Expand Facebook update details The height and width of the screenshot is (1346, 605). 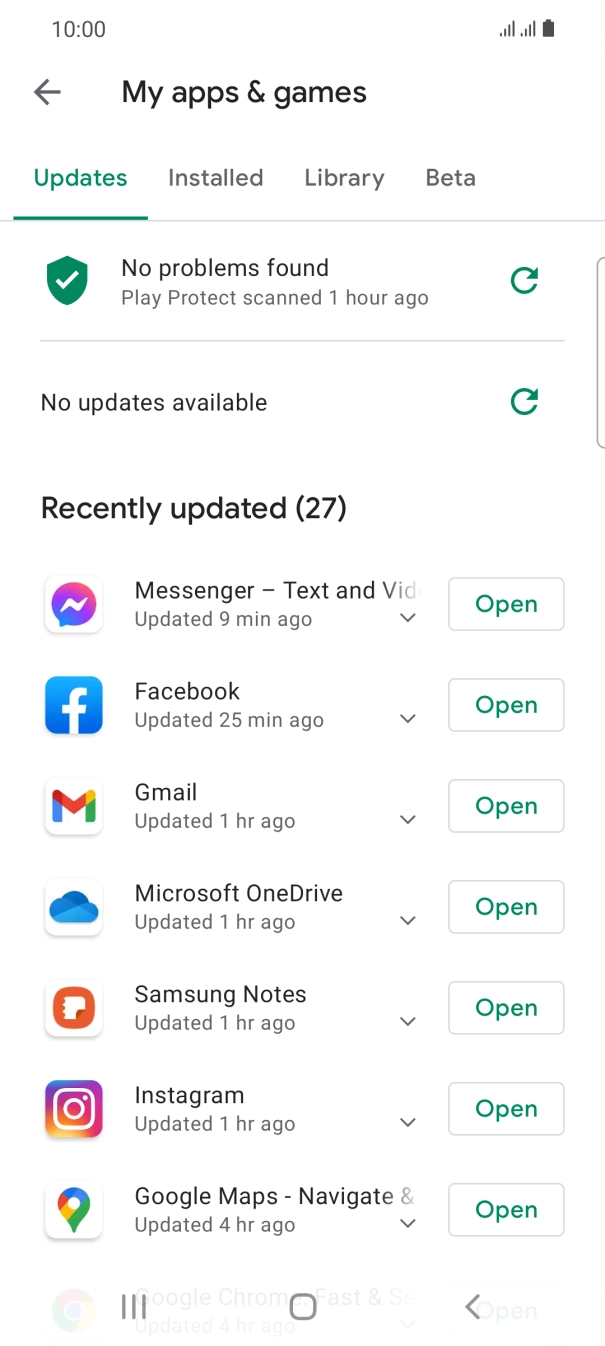coord(407,719)
